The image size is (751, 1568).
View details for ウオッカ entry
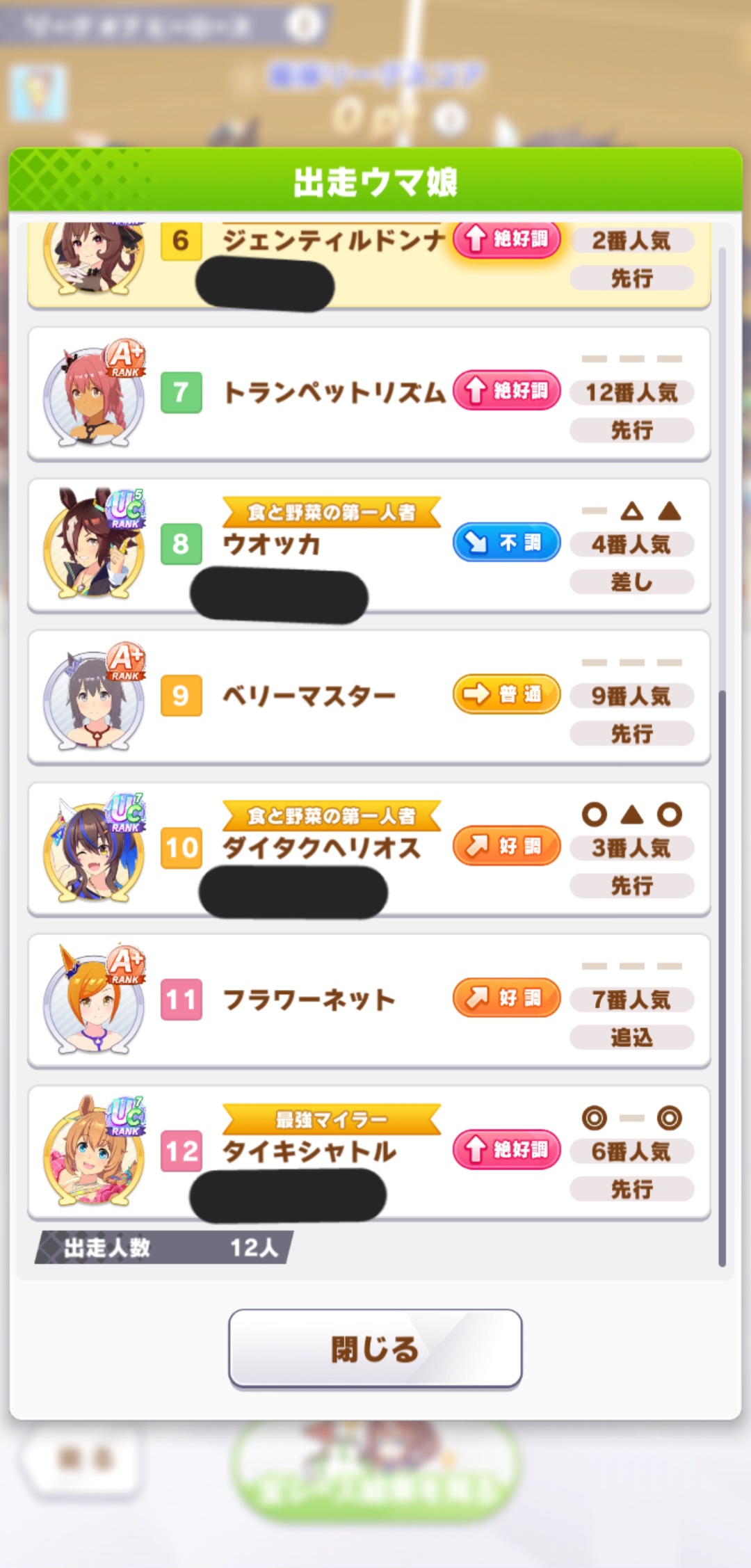coord(369,545)
